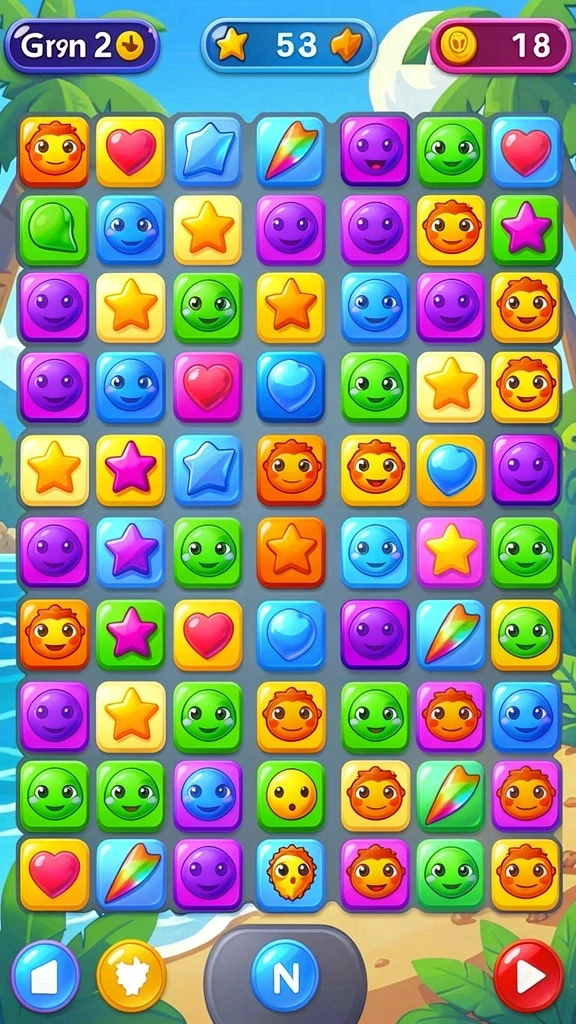
Task: Tap the yellow booster button with white splat
Action: (131, 976)
